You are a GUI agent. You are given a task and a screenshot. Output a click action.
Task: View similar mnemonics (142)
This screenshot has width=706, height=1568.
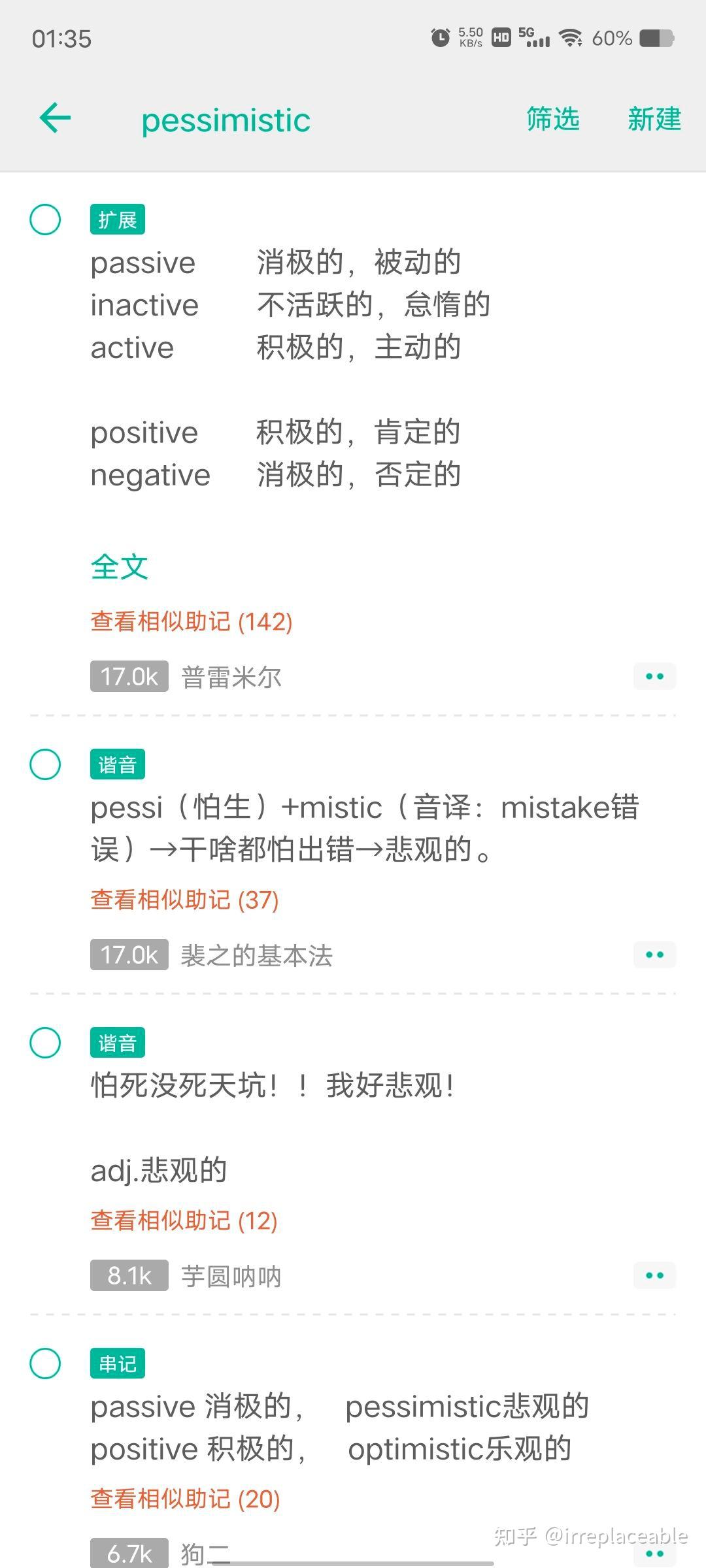coord(192,621)
